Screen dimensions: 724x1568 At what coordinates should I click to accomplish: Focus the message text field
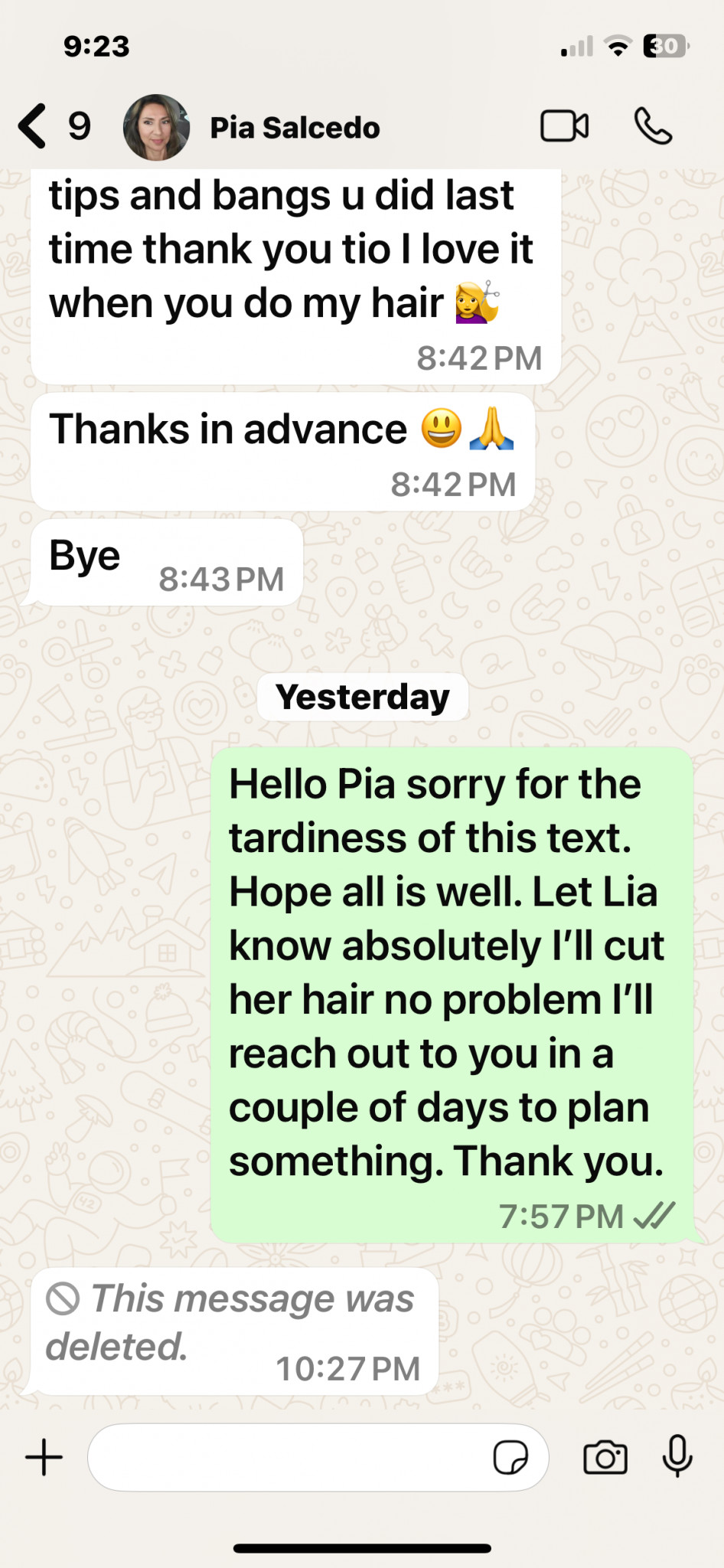291,1457
